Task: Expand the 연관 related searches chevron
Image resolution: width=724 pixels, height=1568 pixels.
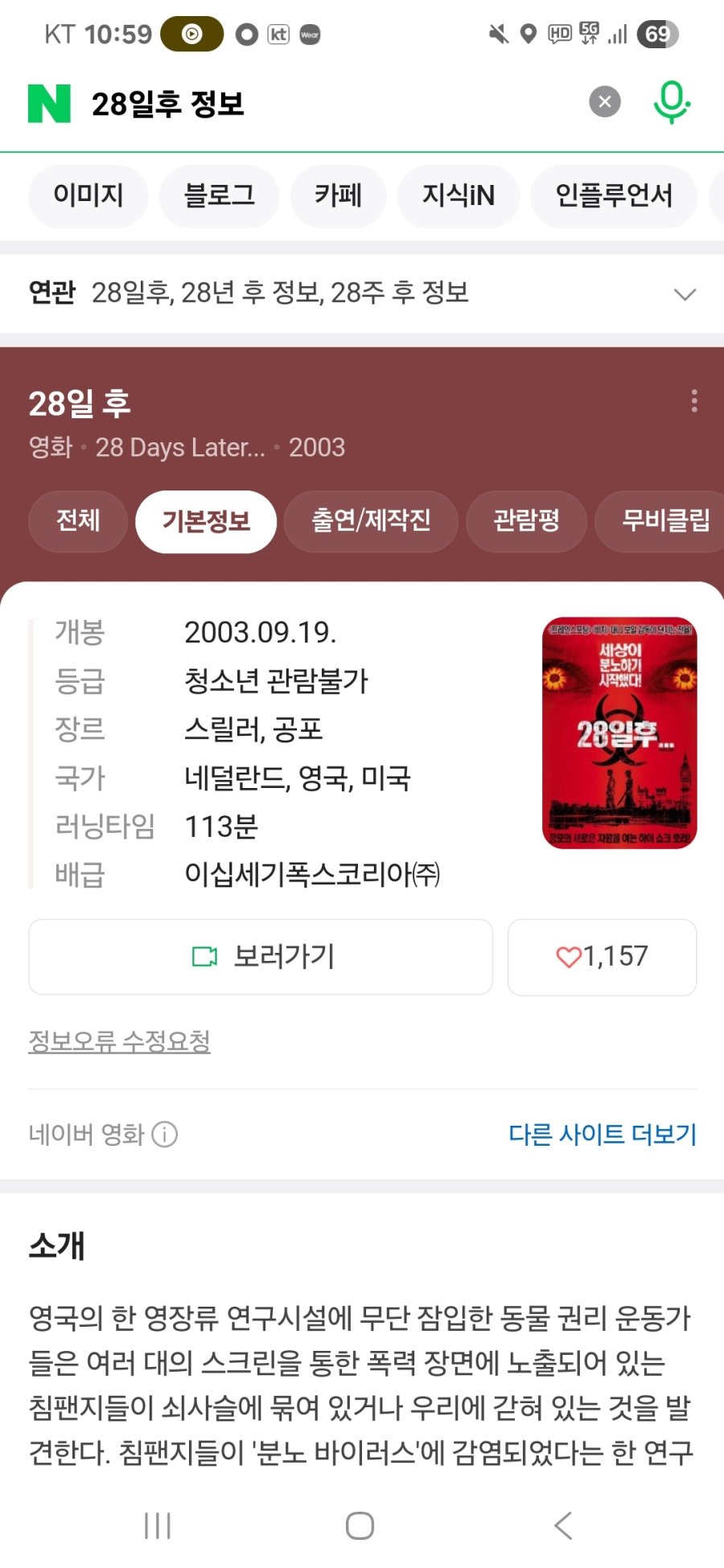Action: pyautogui.click(x=685, y=294)
